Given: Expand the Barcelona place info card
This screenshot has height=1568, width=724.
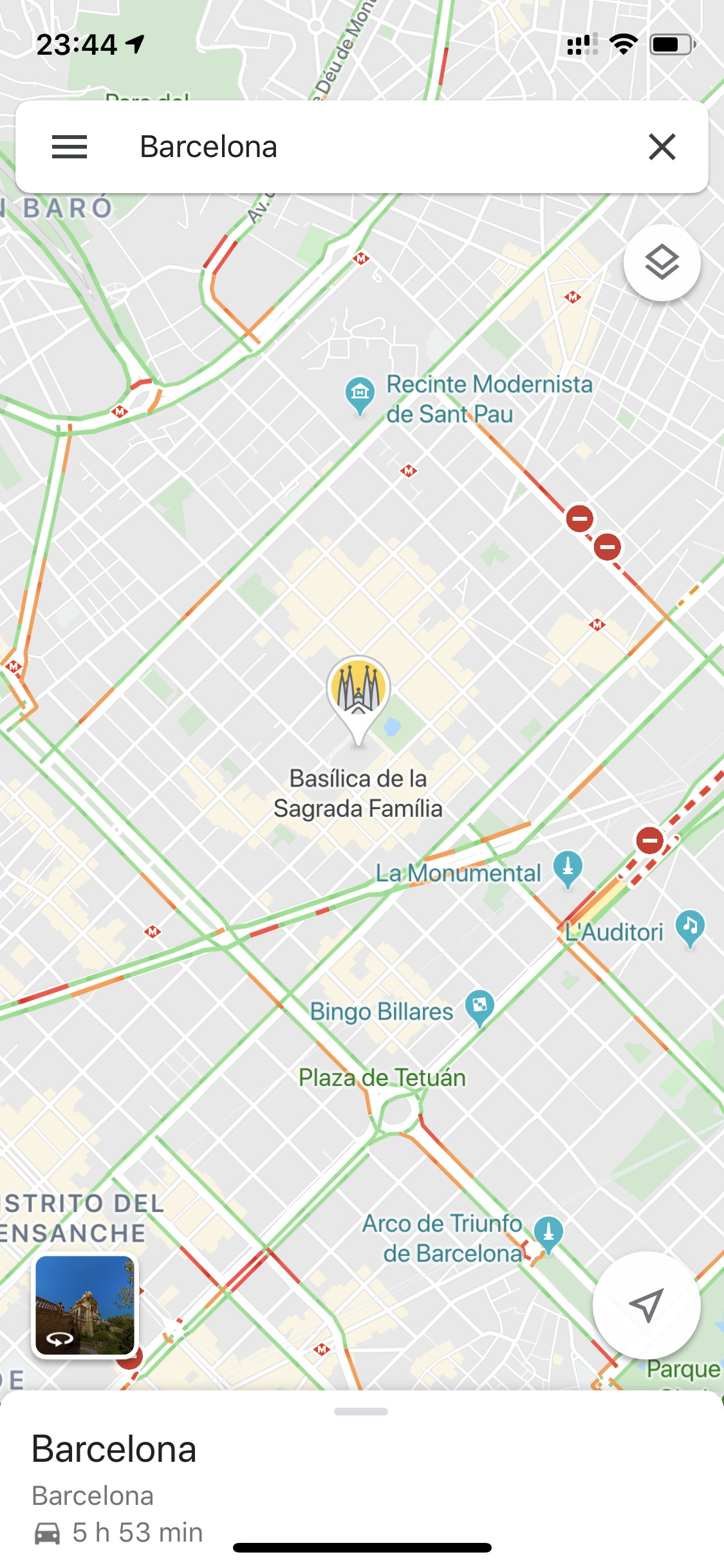Looking at the screenshot, I should click(x=362, y=1480).
